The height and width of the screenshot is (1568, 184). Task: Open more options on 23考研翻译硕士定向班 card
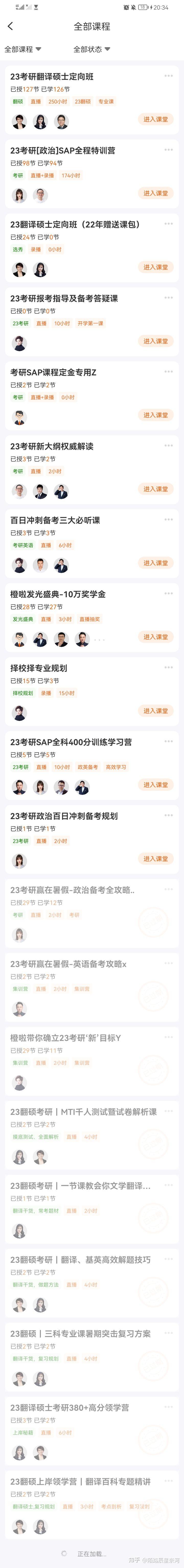click(168, 76)
